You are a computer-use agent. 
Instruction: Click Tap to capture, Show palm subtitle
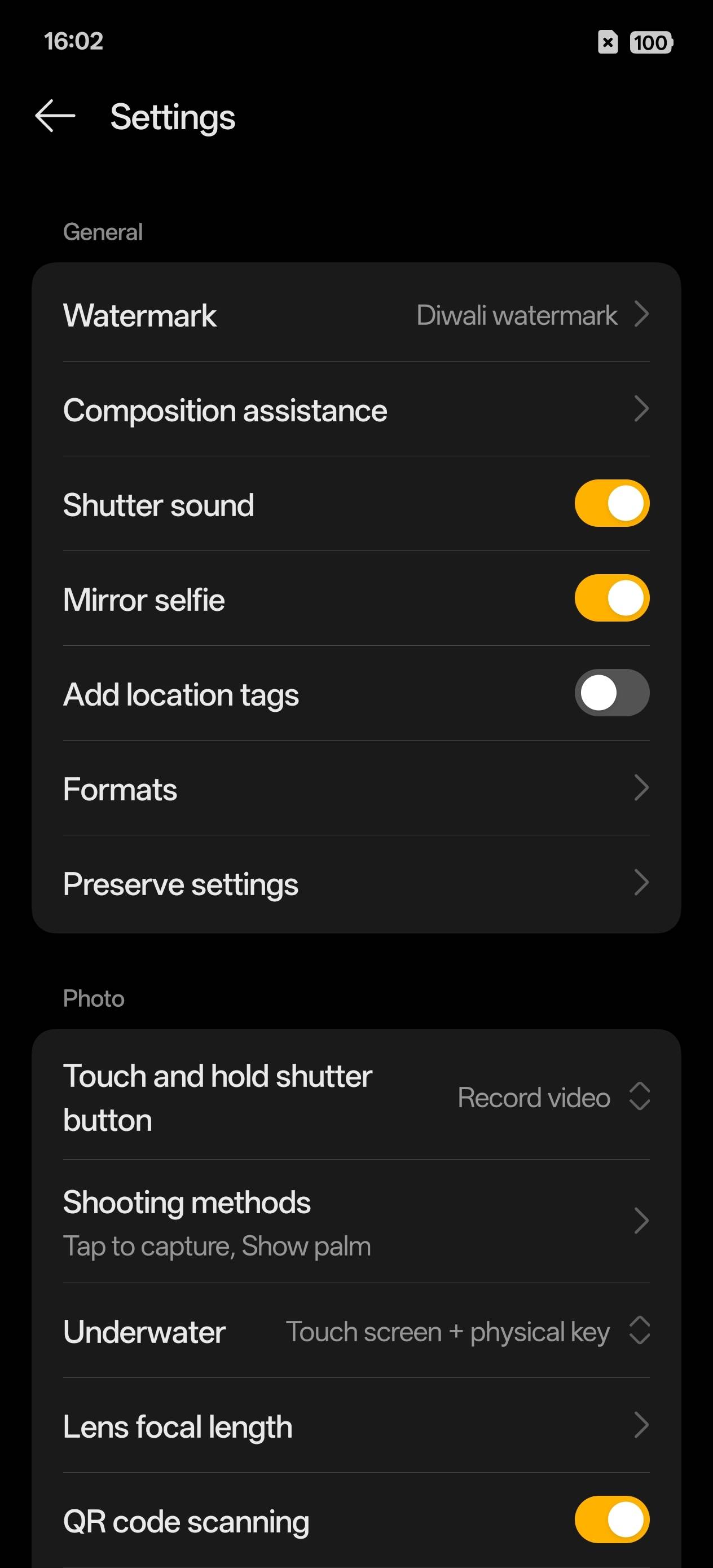coord(216,1245)
